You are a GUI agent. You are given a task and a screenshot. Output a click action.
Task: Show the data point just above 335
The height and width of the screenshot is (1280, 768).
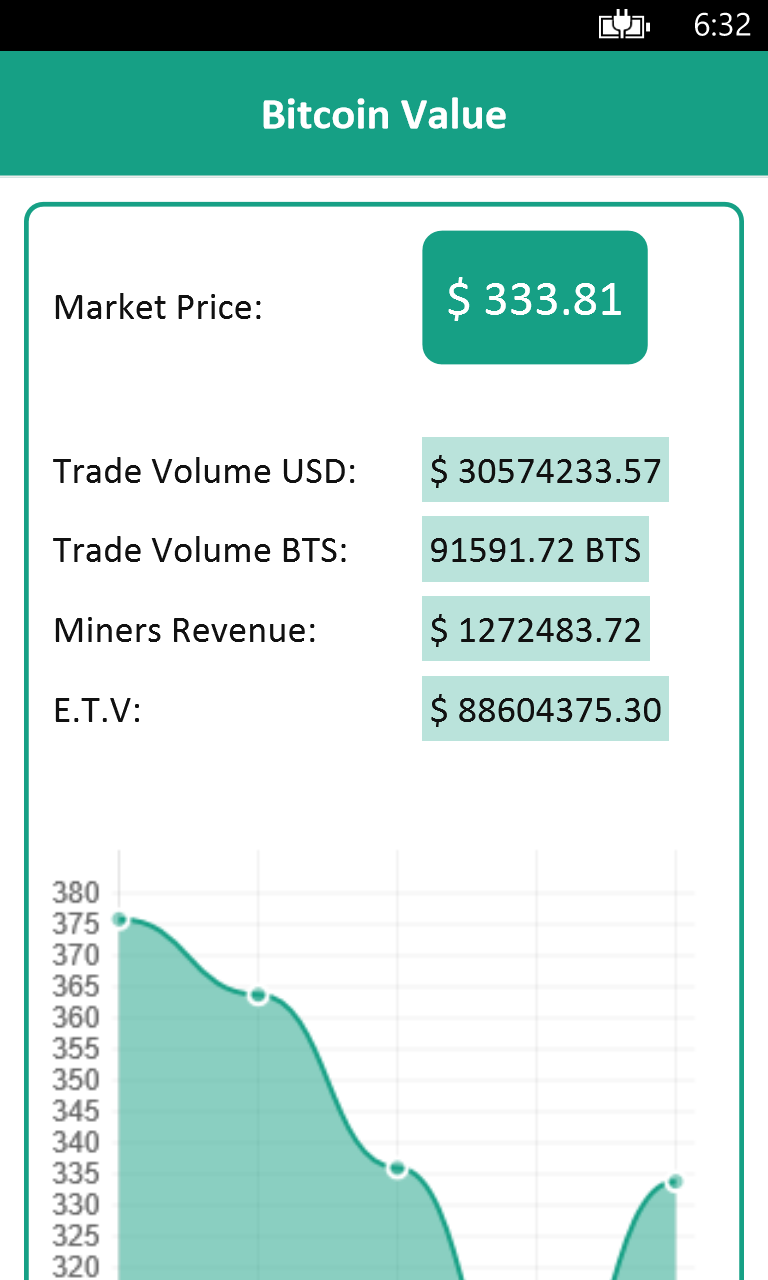coord(397,1168)
